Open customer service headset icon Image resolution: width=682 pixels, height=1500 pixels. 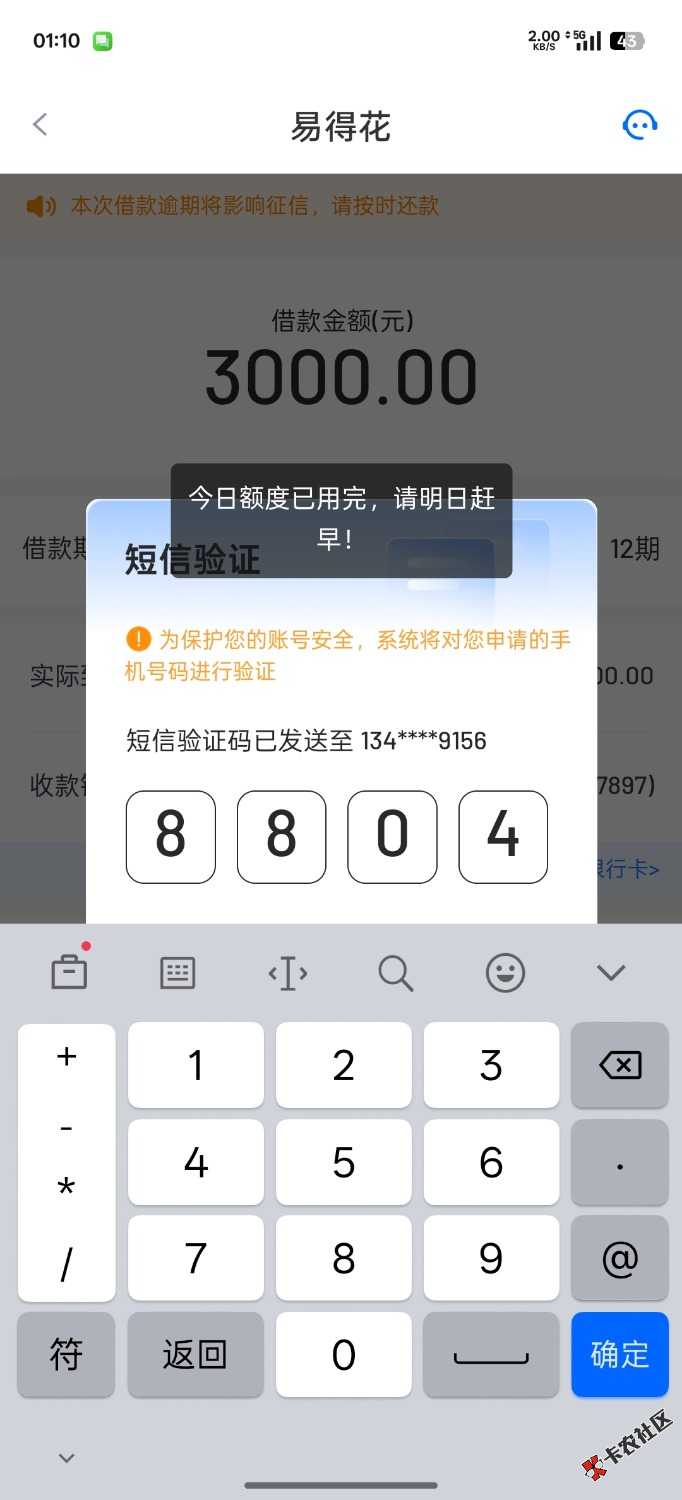click(639, 125)
